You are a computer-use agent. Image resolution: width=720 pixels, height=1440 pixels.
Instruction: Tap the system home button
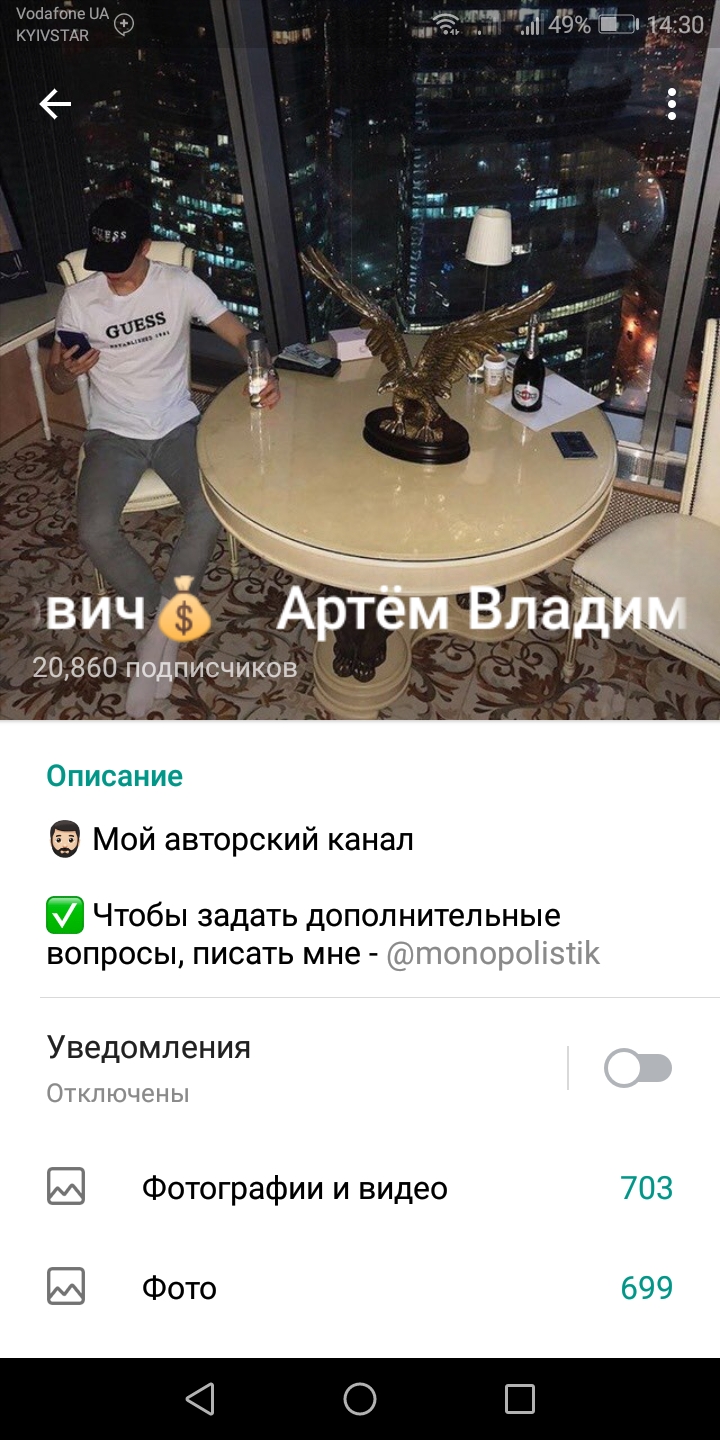coord(360,1399)
